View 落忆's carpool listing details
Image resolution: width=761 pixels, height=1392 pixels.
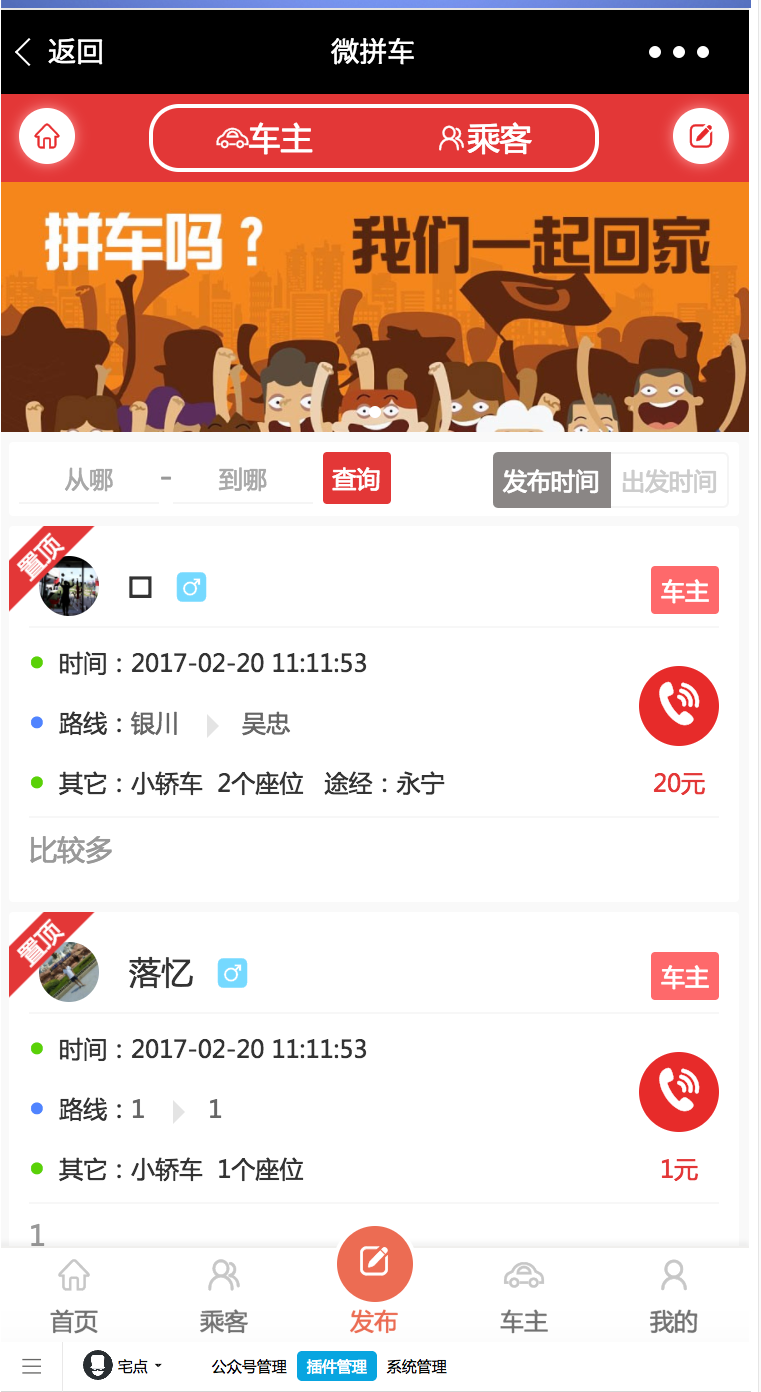click(320, 1110)
